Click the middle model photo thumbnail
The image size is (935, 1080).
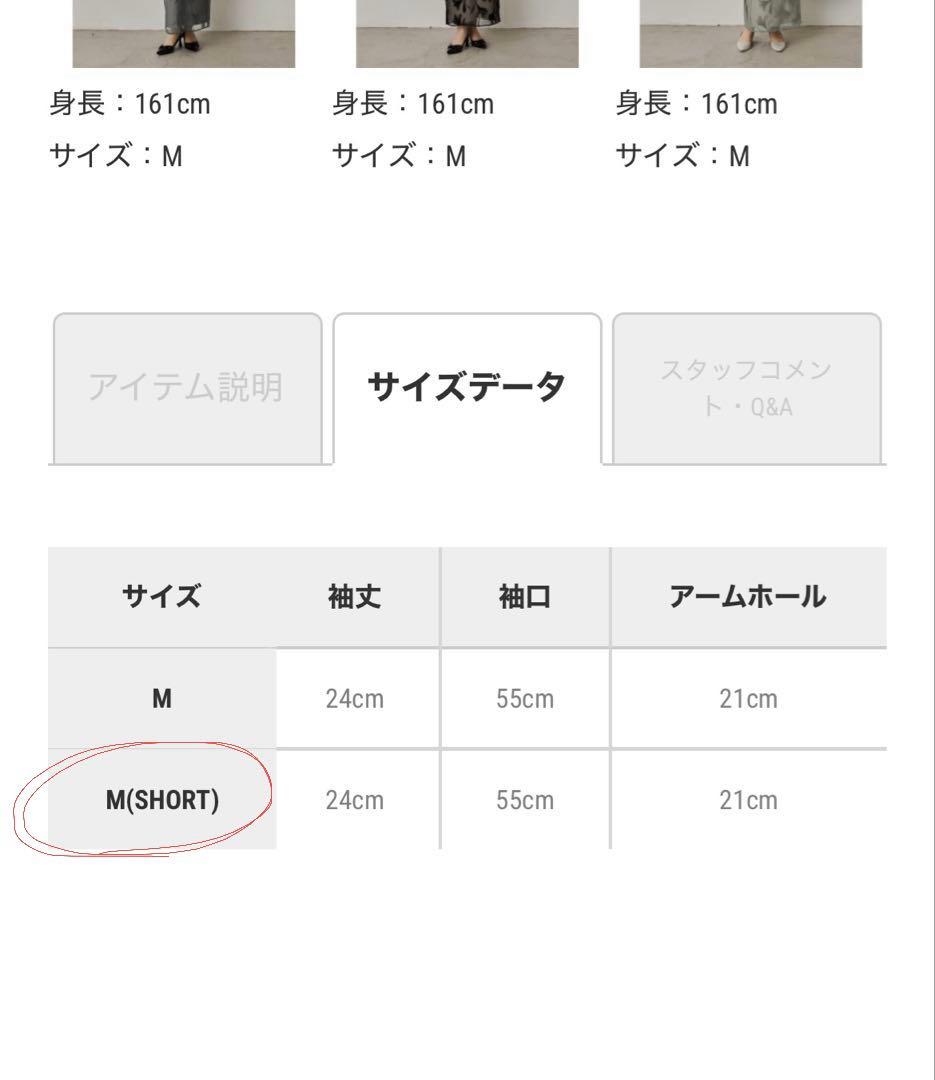[x=465, y=30]
